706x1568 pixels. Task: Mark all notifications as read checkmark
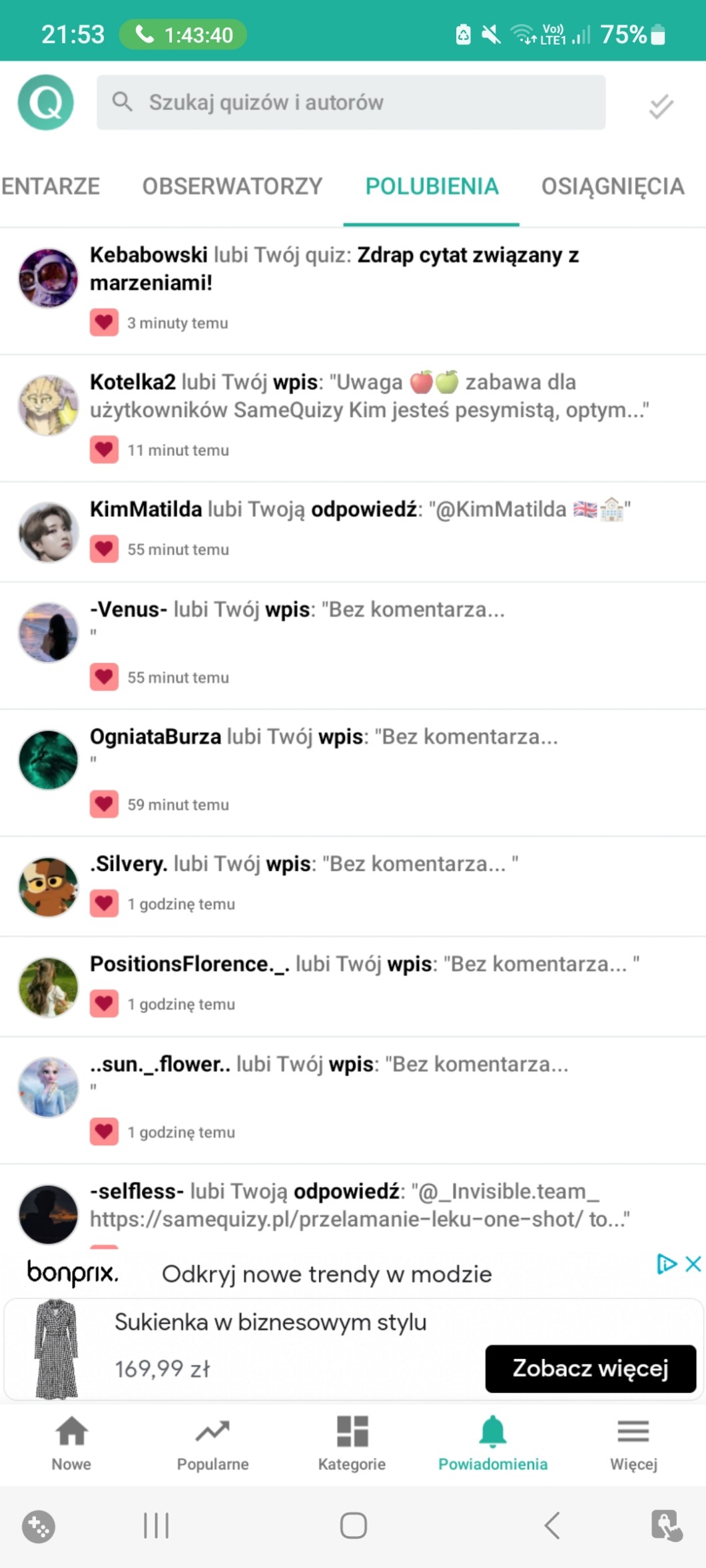coord(661,106)
